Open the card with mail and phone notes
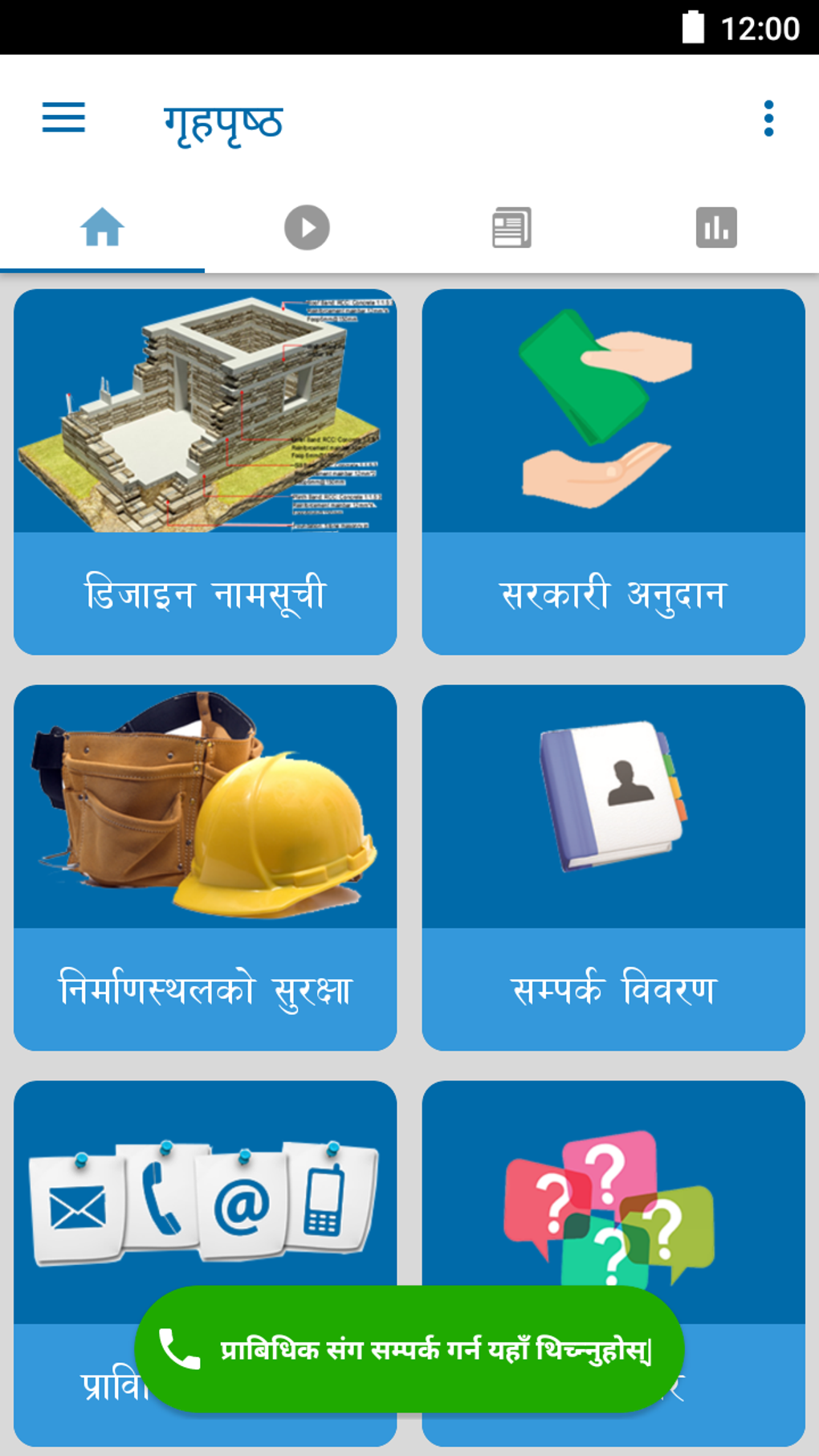 (x=205, y=1197)
